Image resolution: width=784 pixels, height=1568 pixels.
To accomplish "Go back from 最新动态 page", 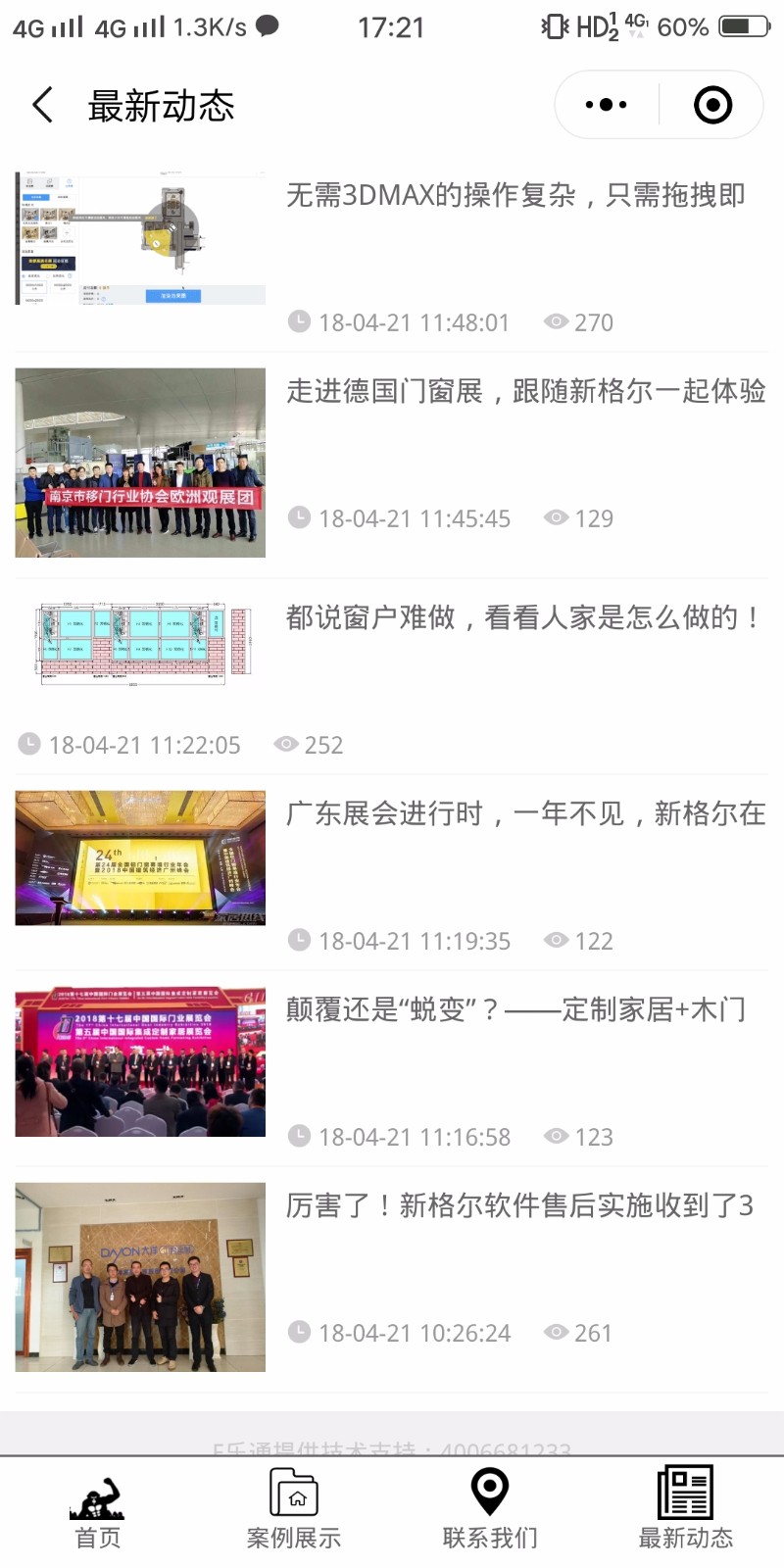I will pyautogui.click(x=42, y=105).
